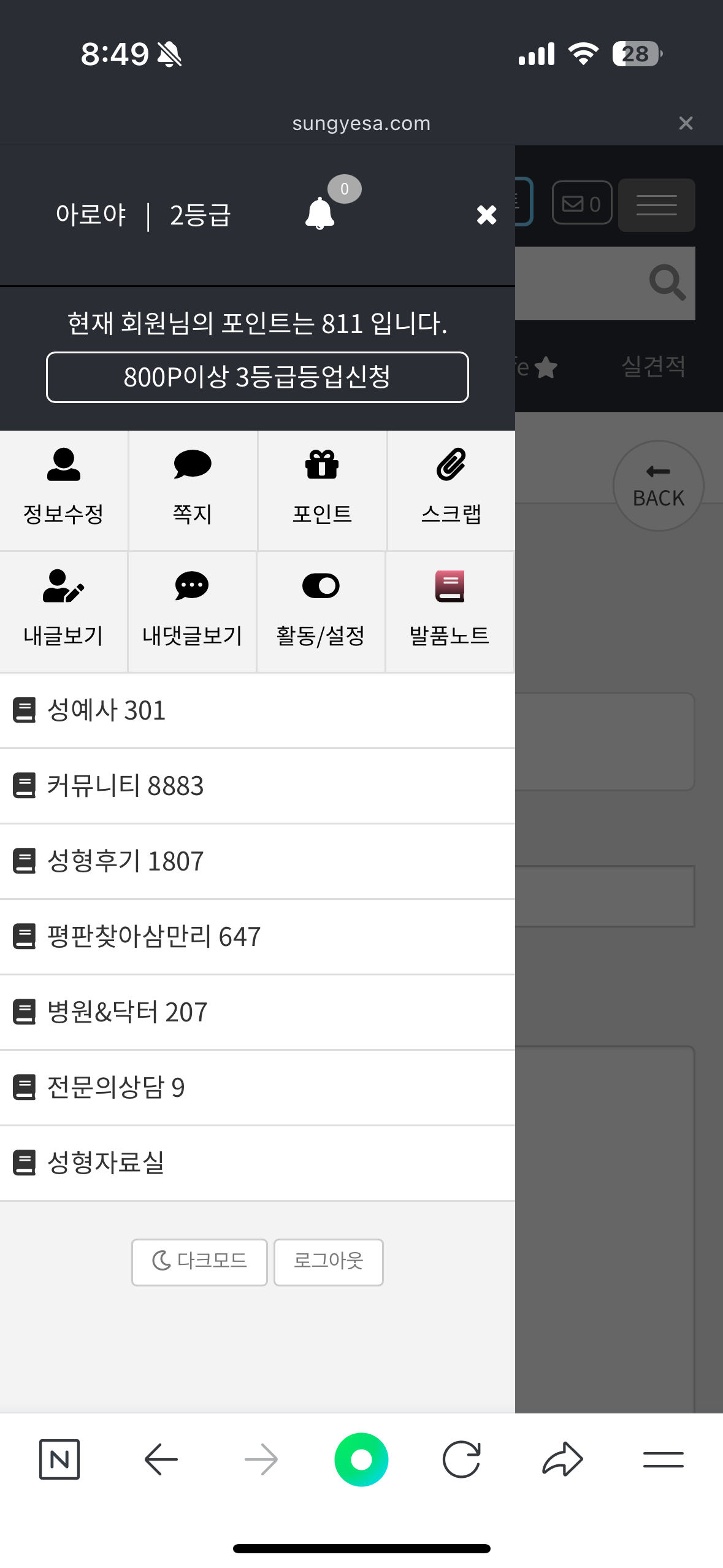This screenshot has height=1568, width=723.
Task: View 내글보기 my posts
Action: click(x=64, y=612)
